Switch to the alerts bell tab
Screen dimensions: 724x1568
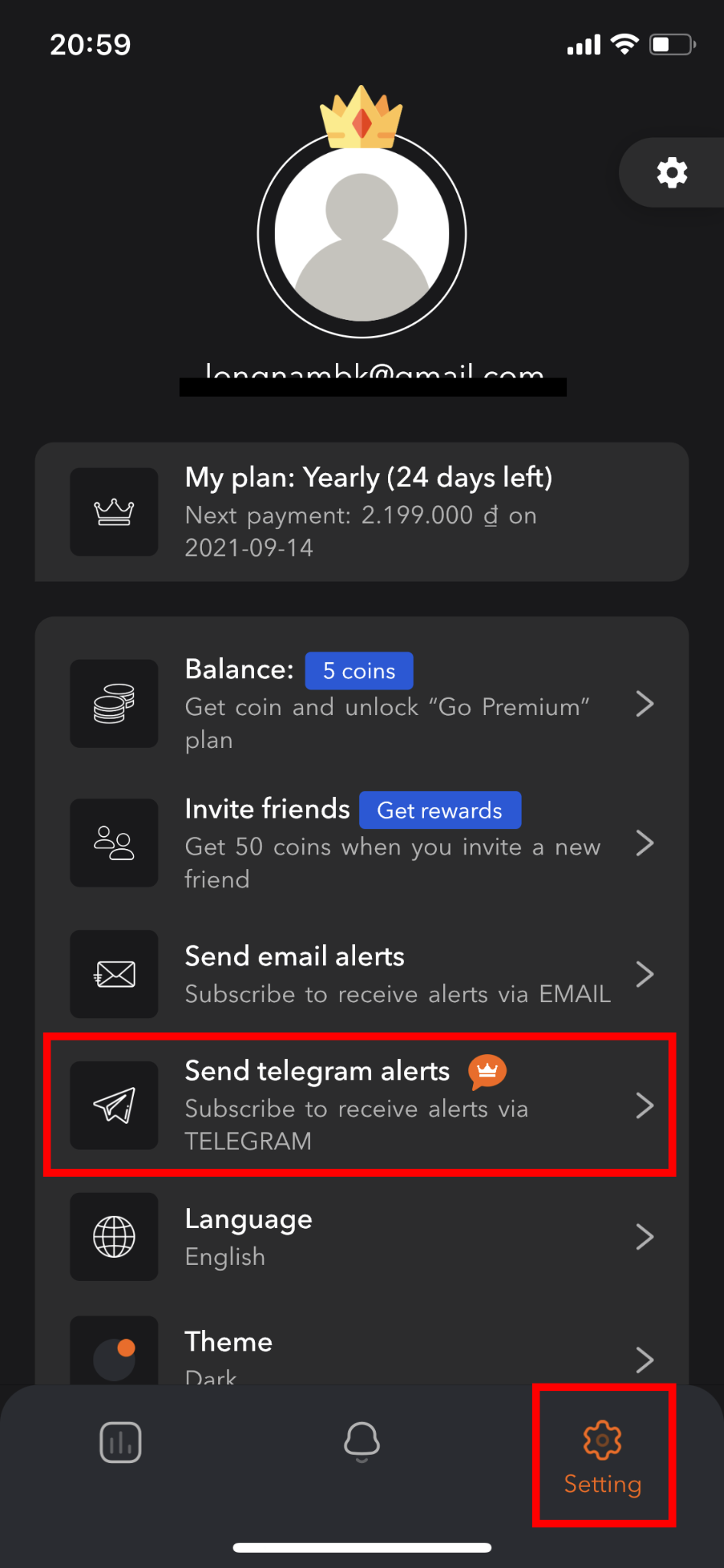362,1442
